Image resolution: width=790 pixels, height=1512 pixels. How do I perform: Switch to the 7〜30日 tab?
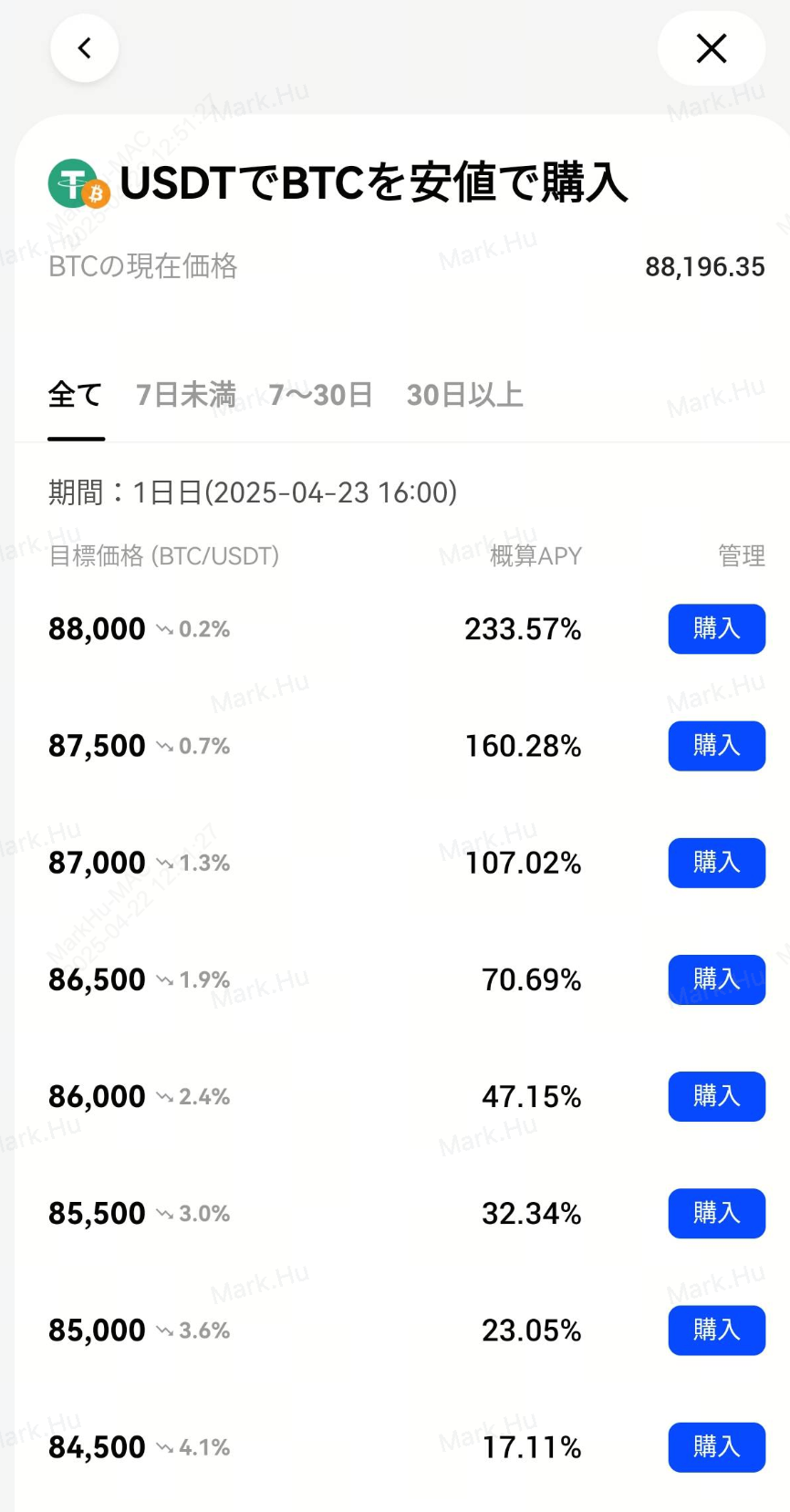coord(321,395)
